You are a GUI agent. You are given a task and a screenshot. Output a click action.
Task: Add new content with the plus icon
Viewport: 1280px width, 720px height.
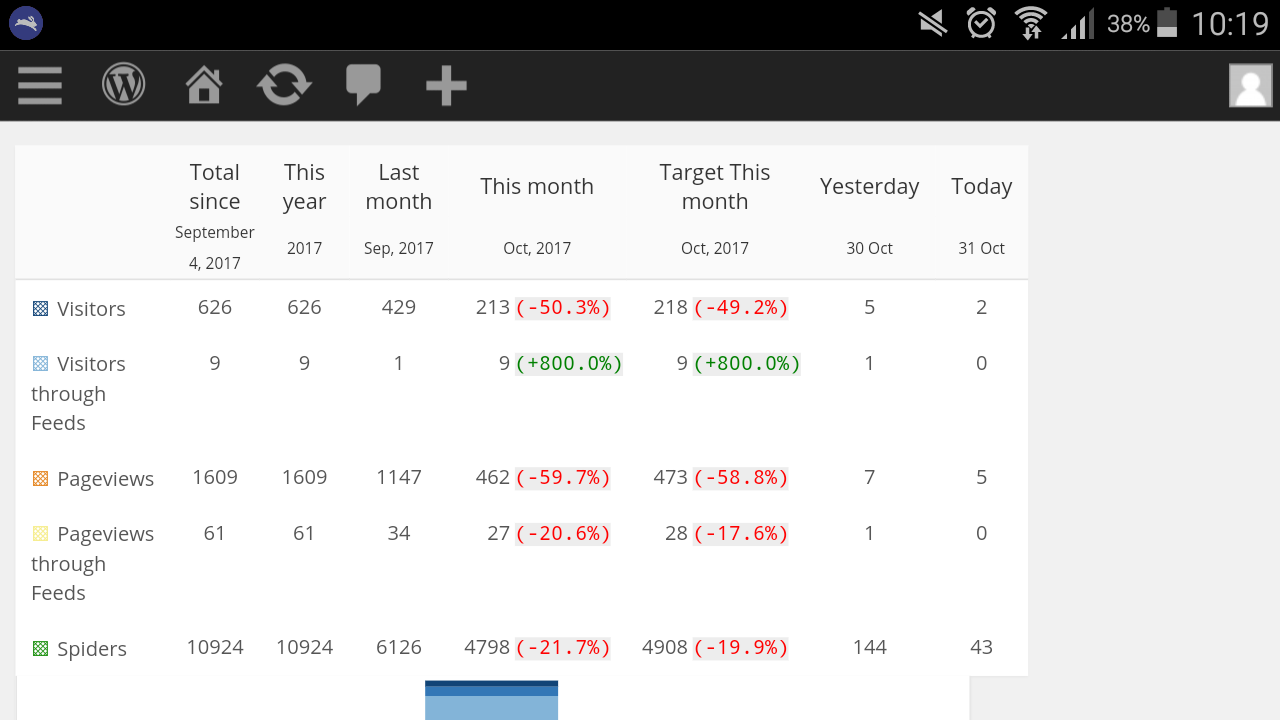pos(446,86)
